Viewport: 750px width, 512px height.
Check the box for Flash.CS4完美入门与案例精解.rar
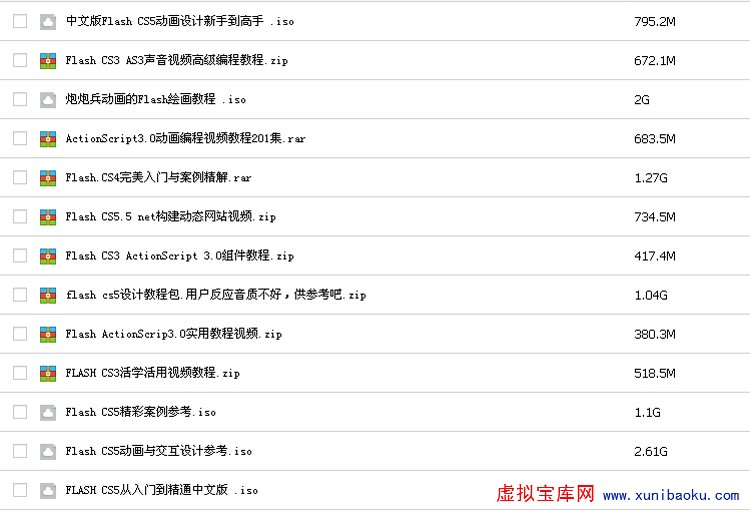[x=20, y=177]
